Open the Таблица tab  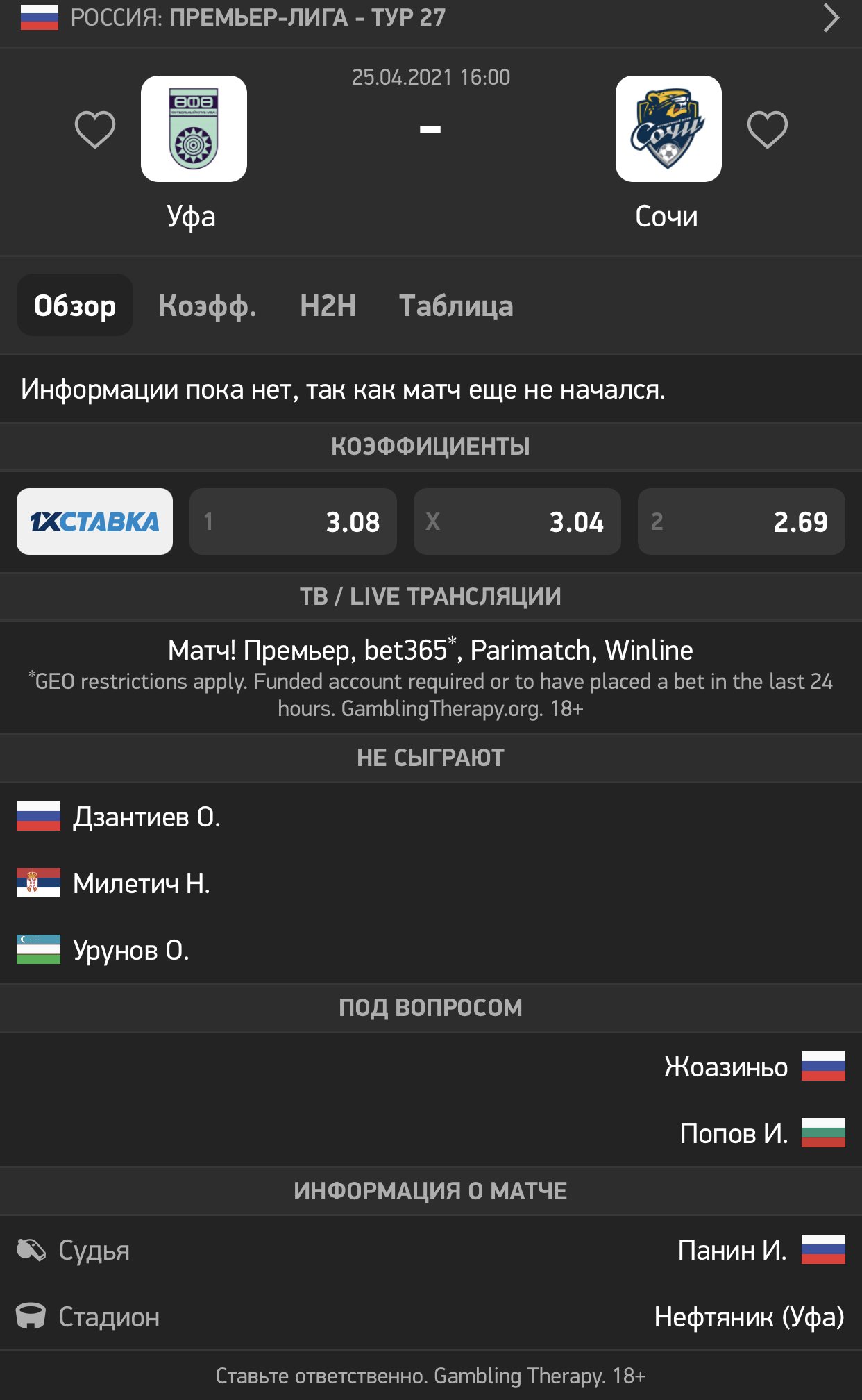pos(456,306)
